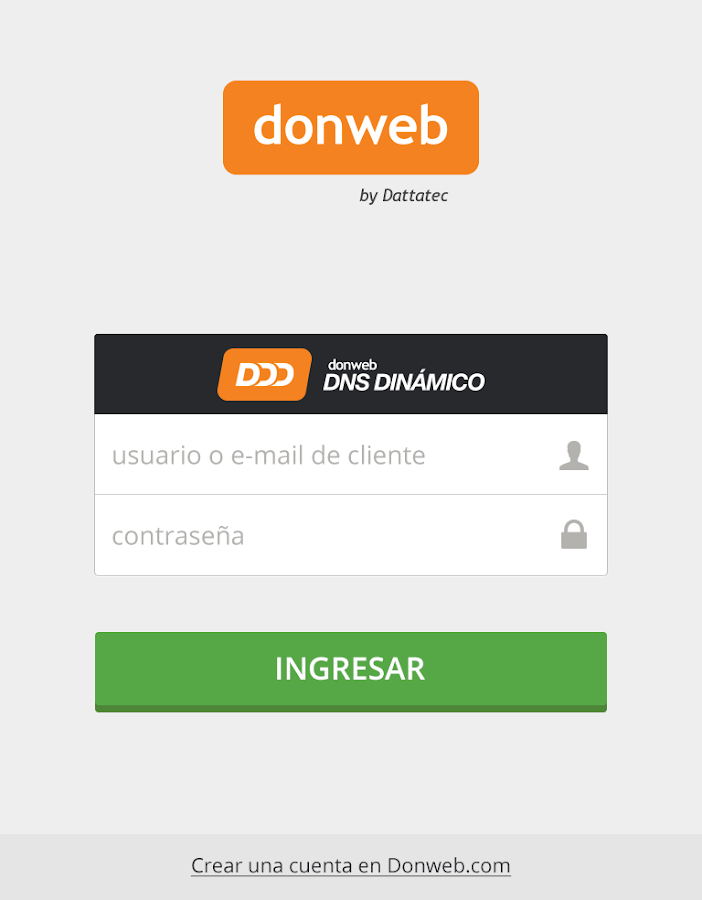
Task: Tap the usuario o e-mail de cliente field
Action: pyautogui.click(x=351, y=454)
